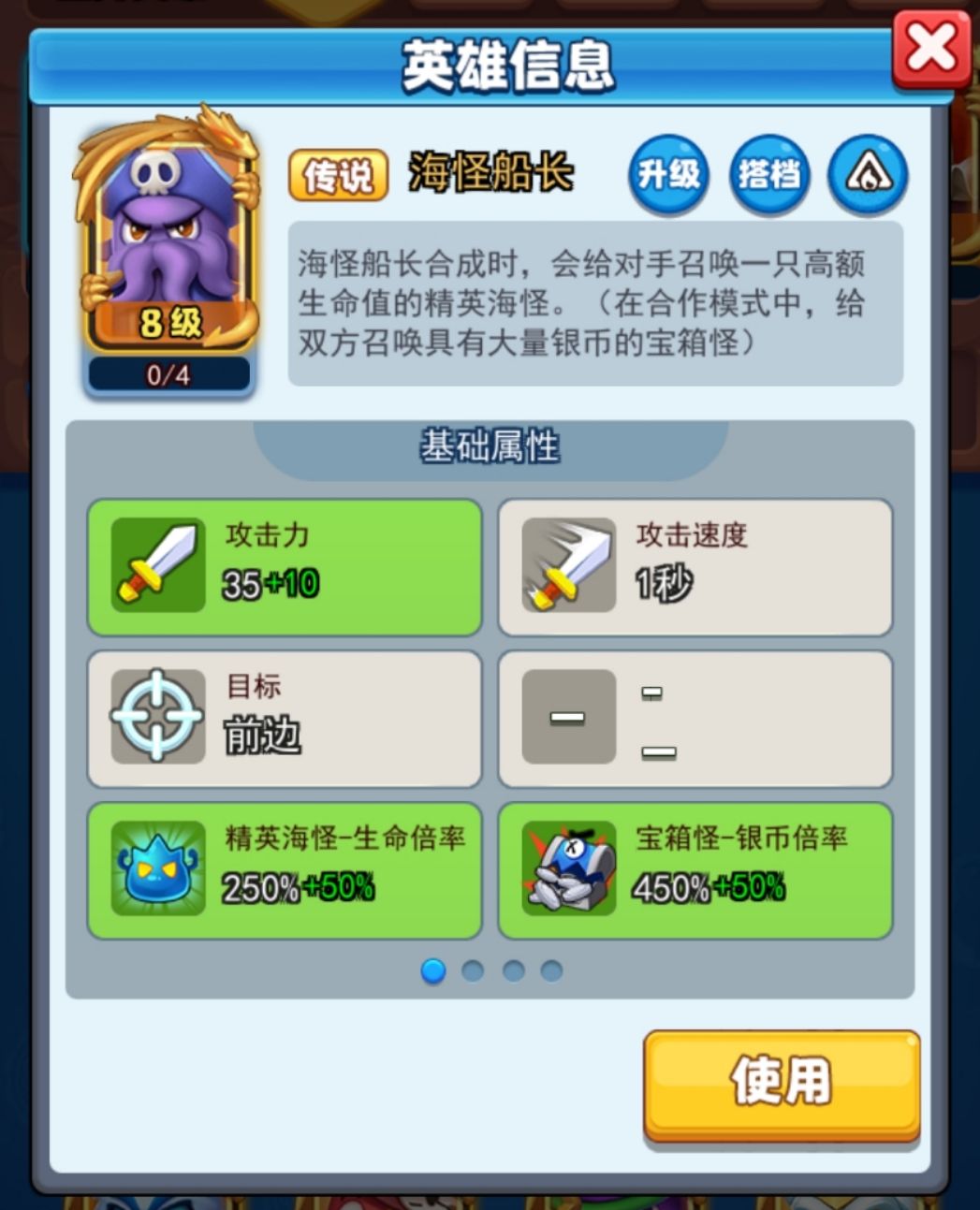The height and width of the screenshot is (1210, 980).
Task: Jump to the last carousel page dot
Action: click(x=549, y=971)
